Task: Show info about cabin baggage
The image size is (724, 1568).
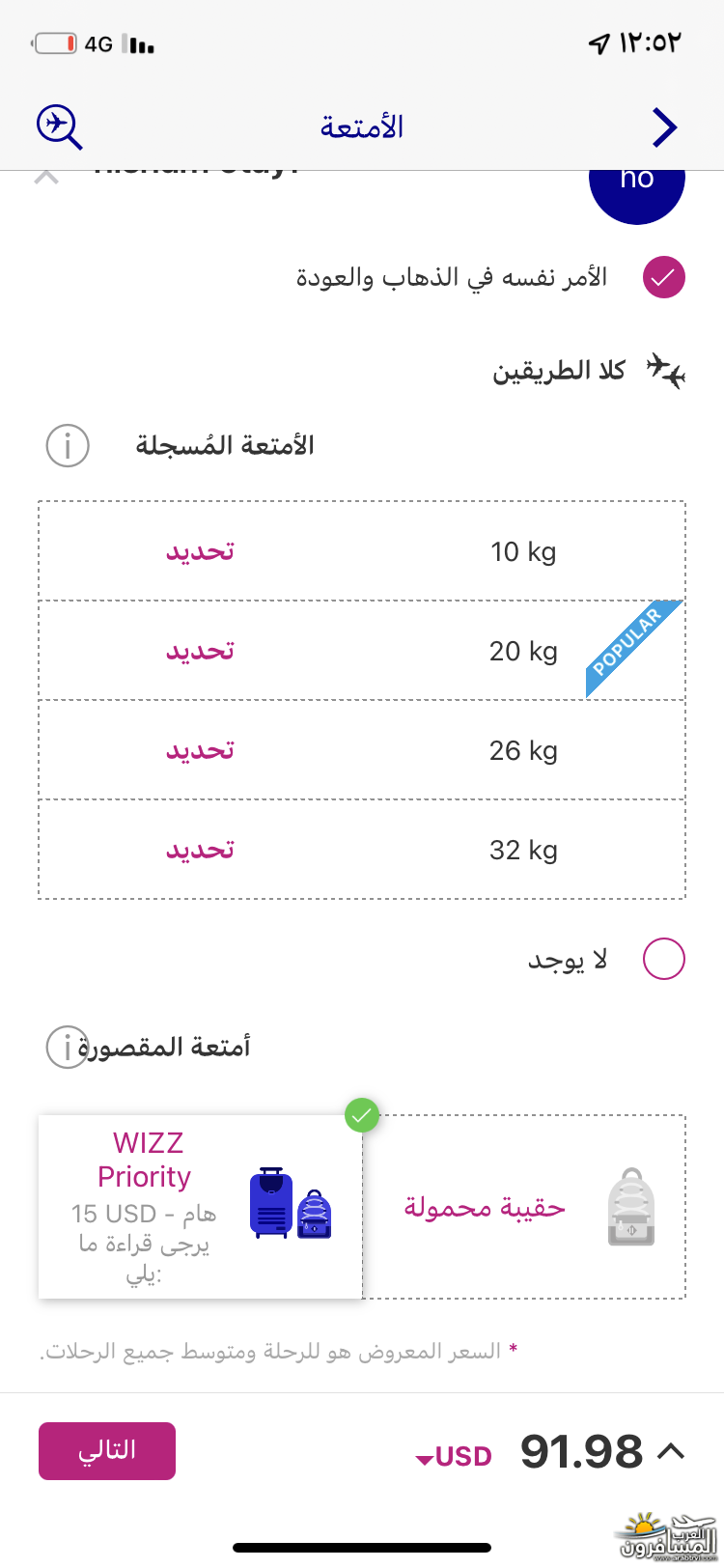Action: tap(66, 1048)
